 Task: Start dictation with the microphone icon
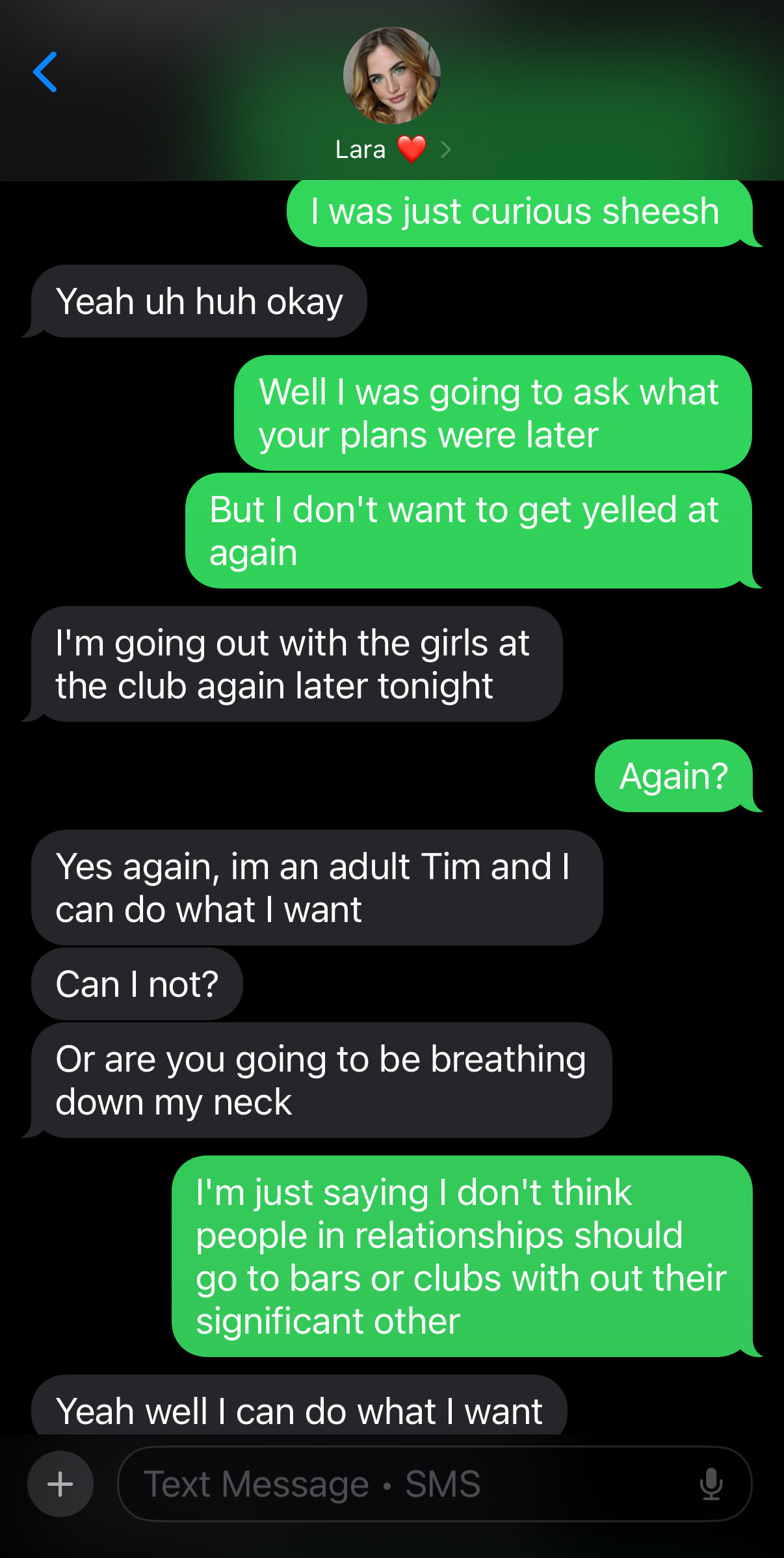point(711,1484)
